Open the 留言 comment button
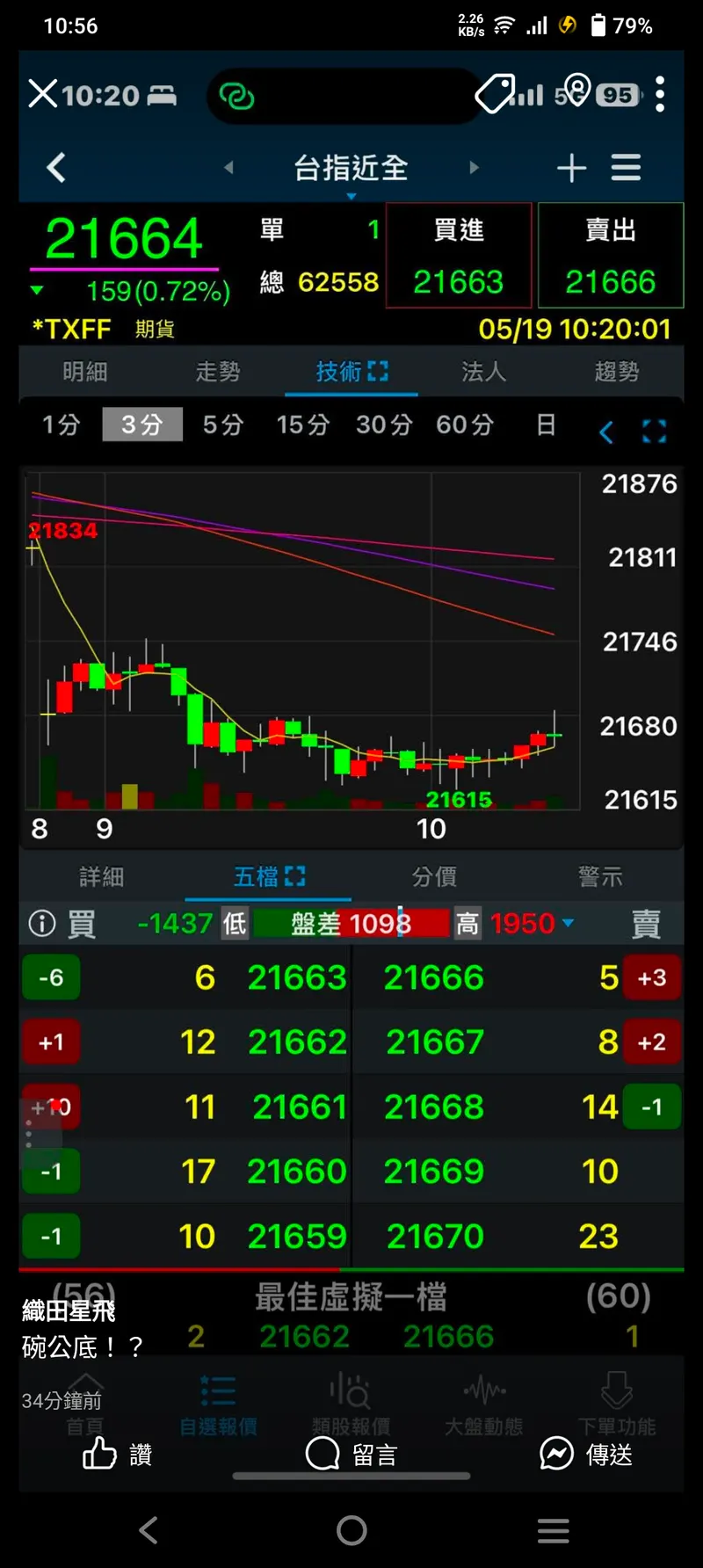 pyautogui.click(x=351, y=1455)
